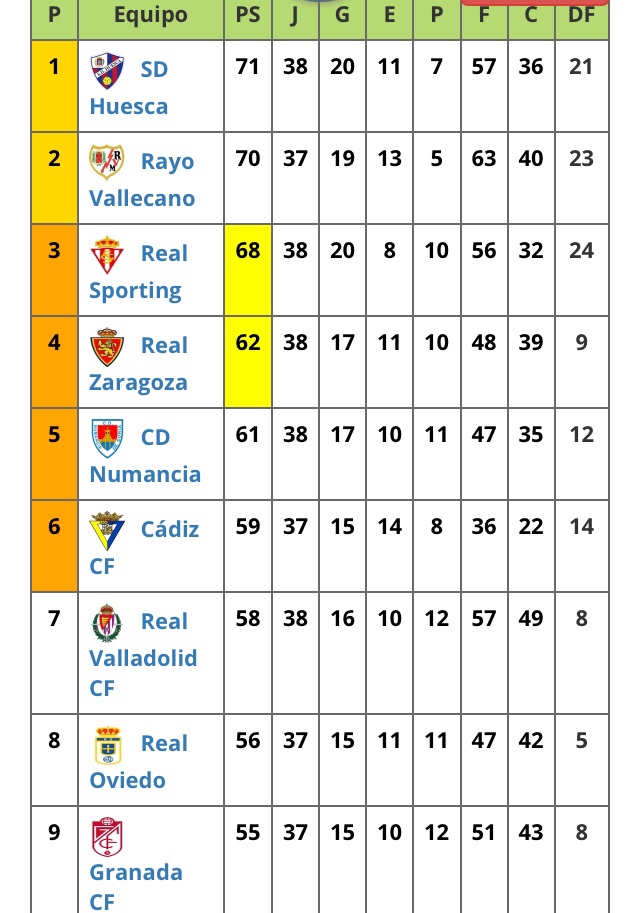This screenshot has height=913, width=640.
Task: Tap the Cádiz CF team link
Action: point(169,529)
